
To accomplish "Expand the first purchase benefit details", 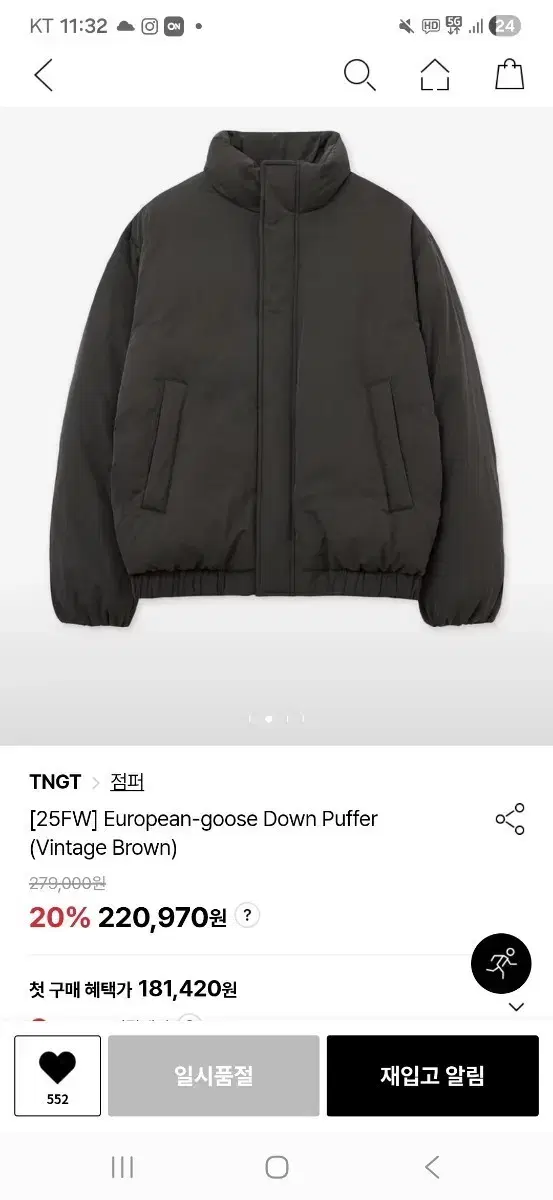I will (x=516, y=1006).
